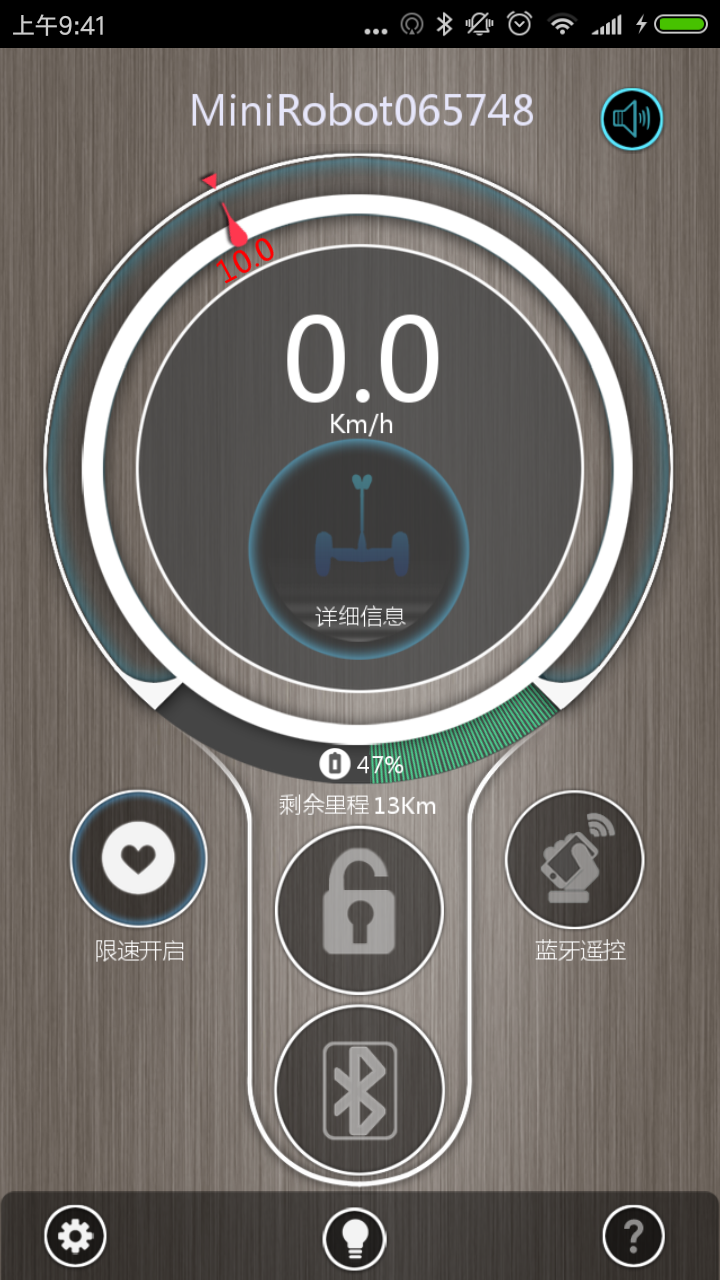The width and height of the screenshot is (720, 1280).
Task: Open 蓝牙遥控 Bluetooth remote control
Action: 574,859
